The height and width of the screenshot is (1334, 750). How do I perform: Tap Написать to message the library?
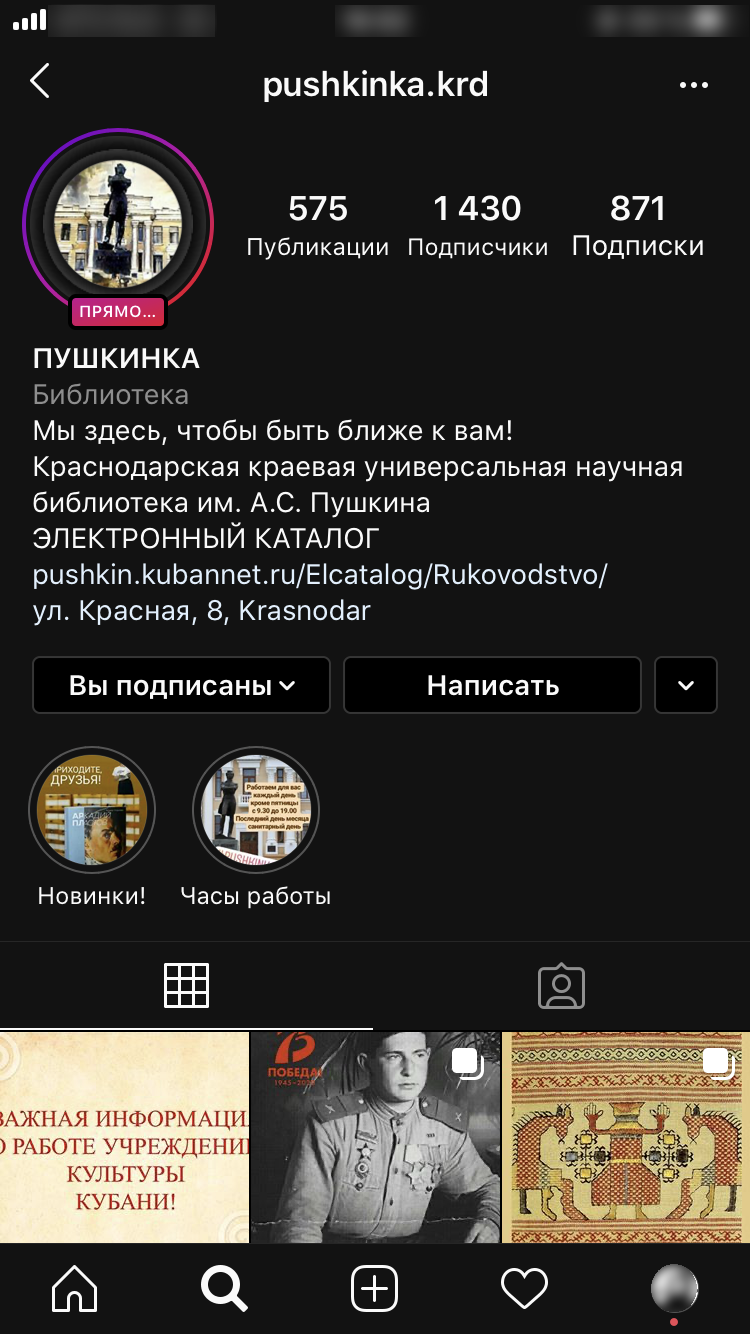point(492,685)
